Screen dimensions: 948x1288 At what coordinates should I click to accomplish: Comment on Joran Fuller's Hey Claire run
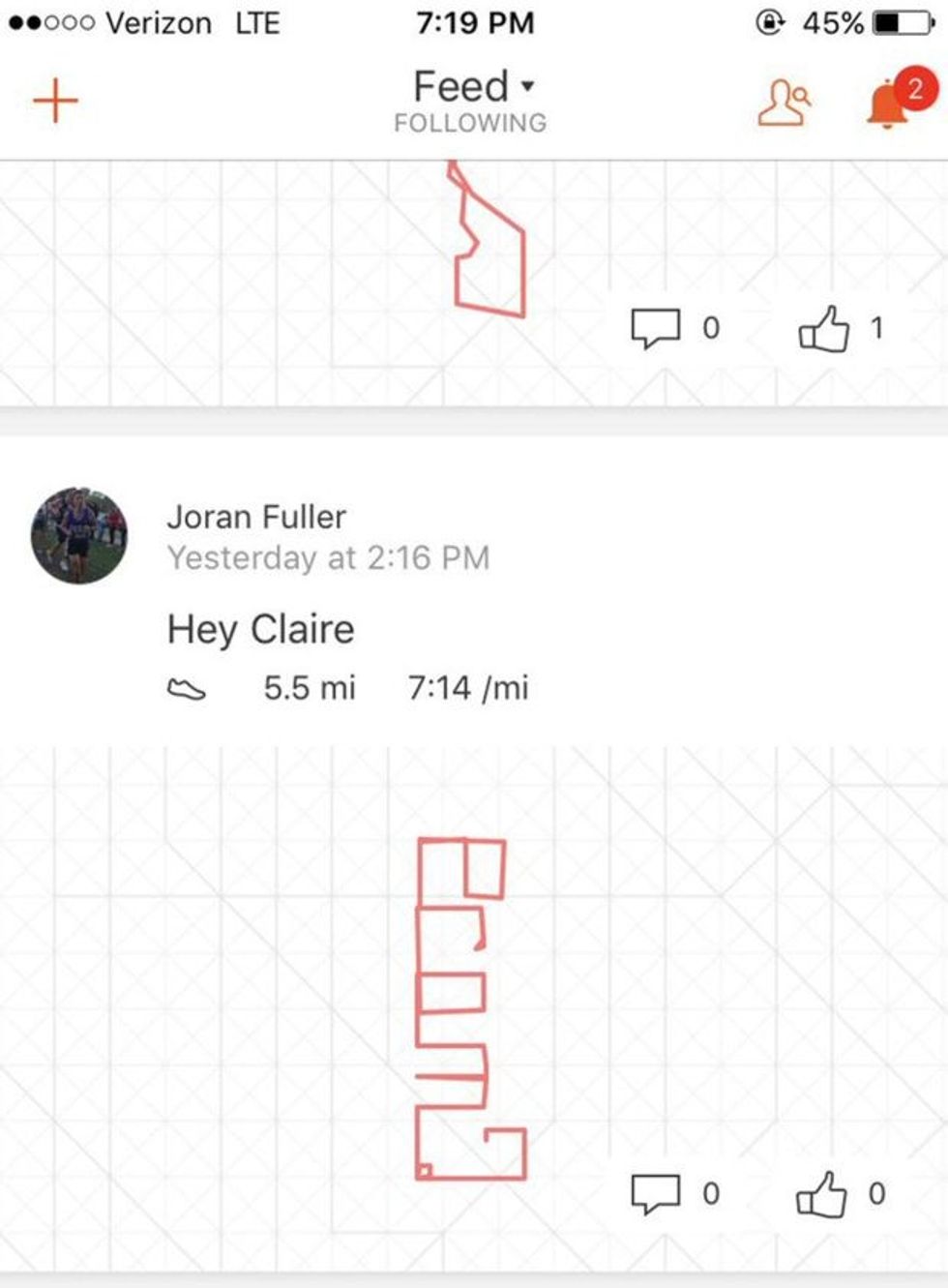pyautogui.click(x=656, y=1193)
